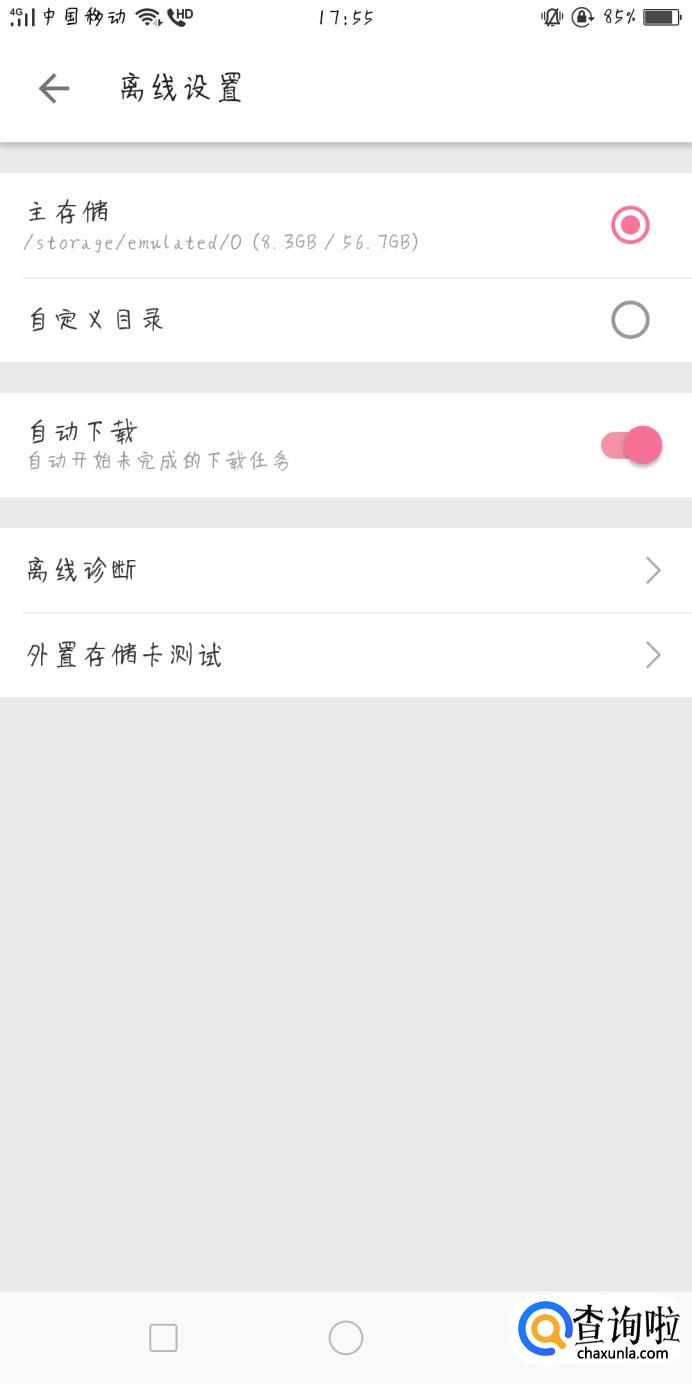Go back from 离线设置 page
This screenshot has height=1384, width=692.
pos(54,89)
